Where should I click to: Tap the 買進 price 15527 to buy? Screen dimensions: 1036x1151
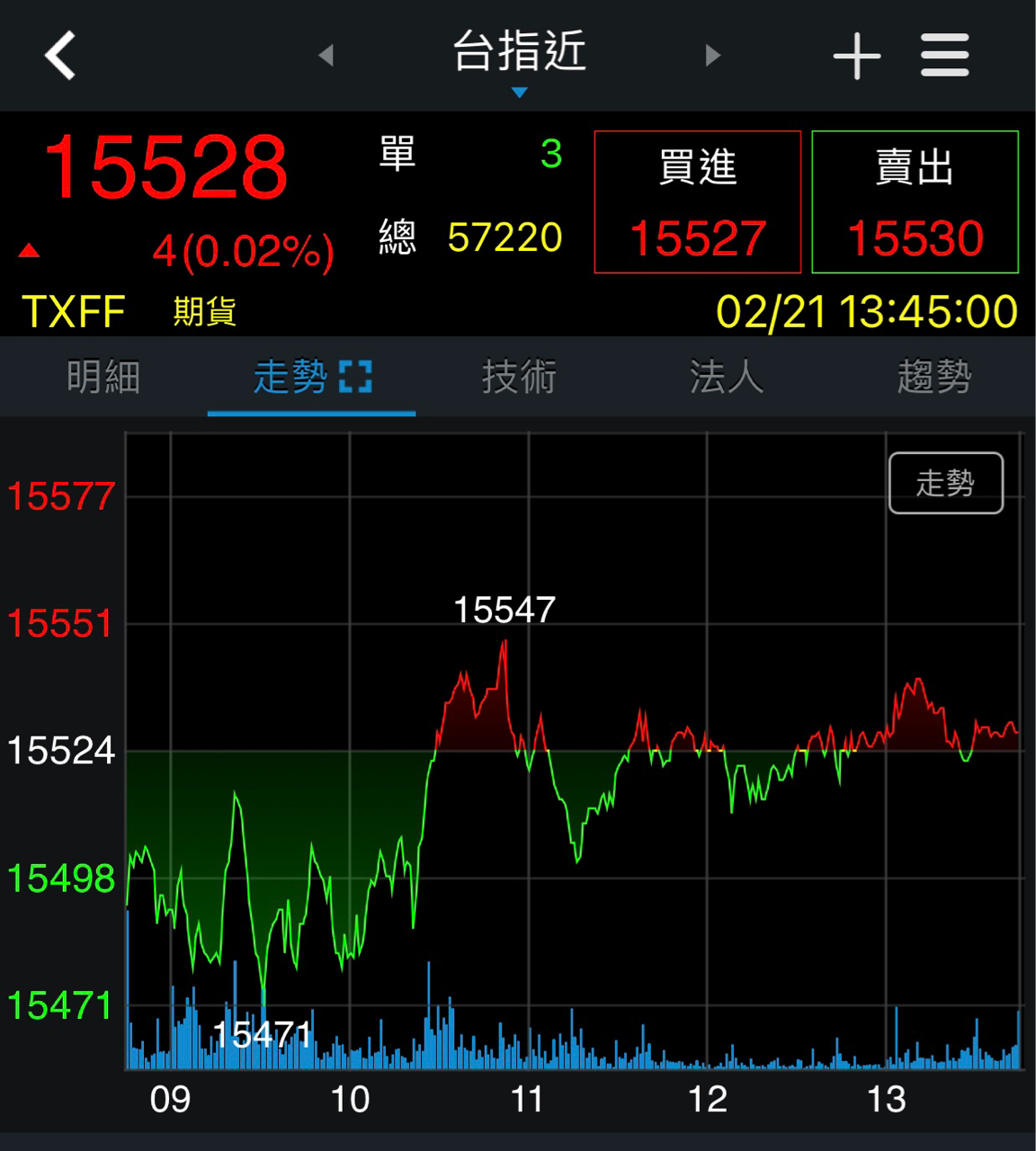(x=697, y=236)
